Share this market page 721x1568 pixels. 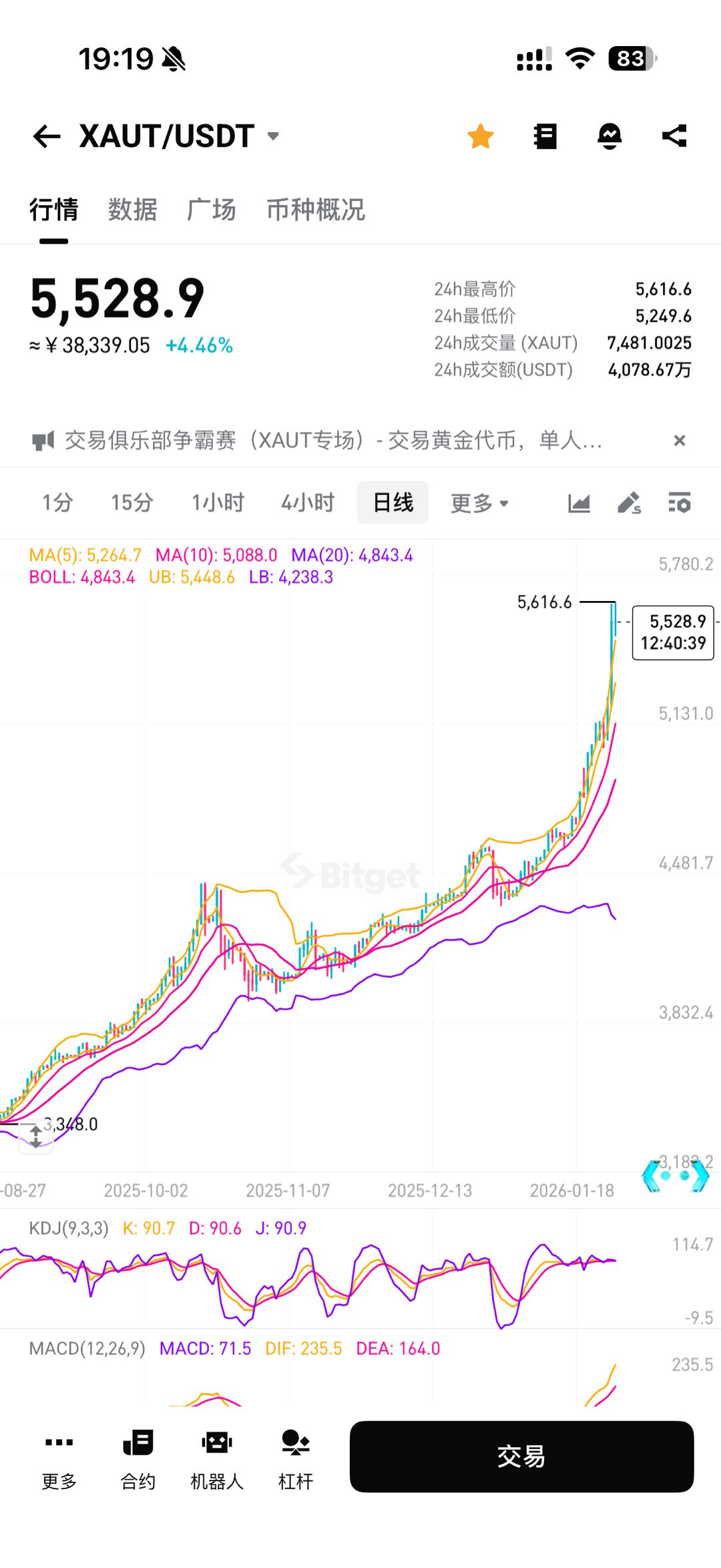(x=674, y=137)
